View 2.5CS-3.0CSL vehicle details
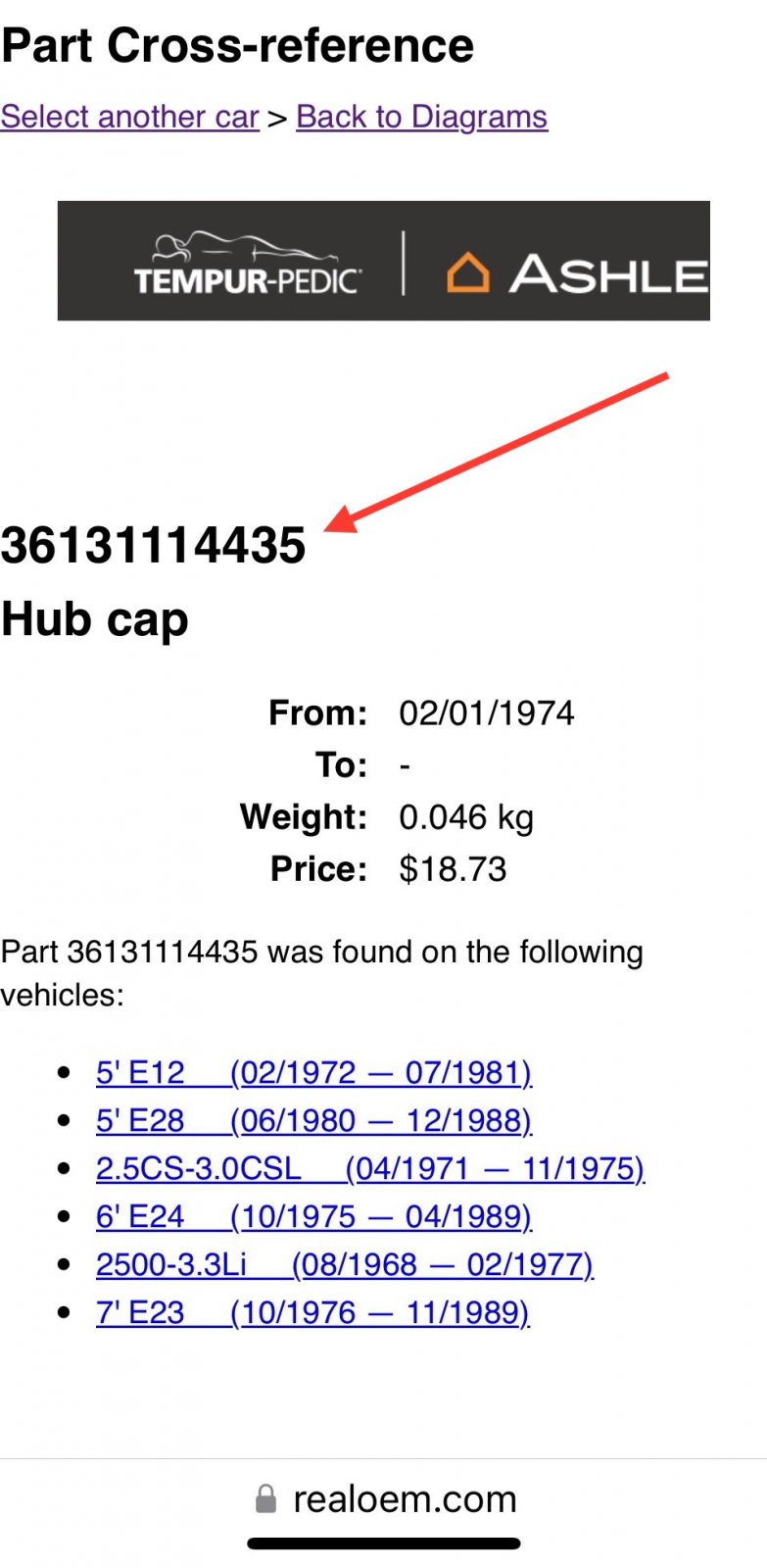 pyautogui.click(x=369, y=1168)
